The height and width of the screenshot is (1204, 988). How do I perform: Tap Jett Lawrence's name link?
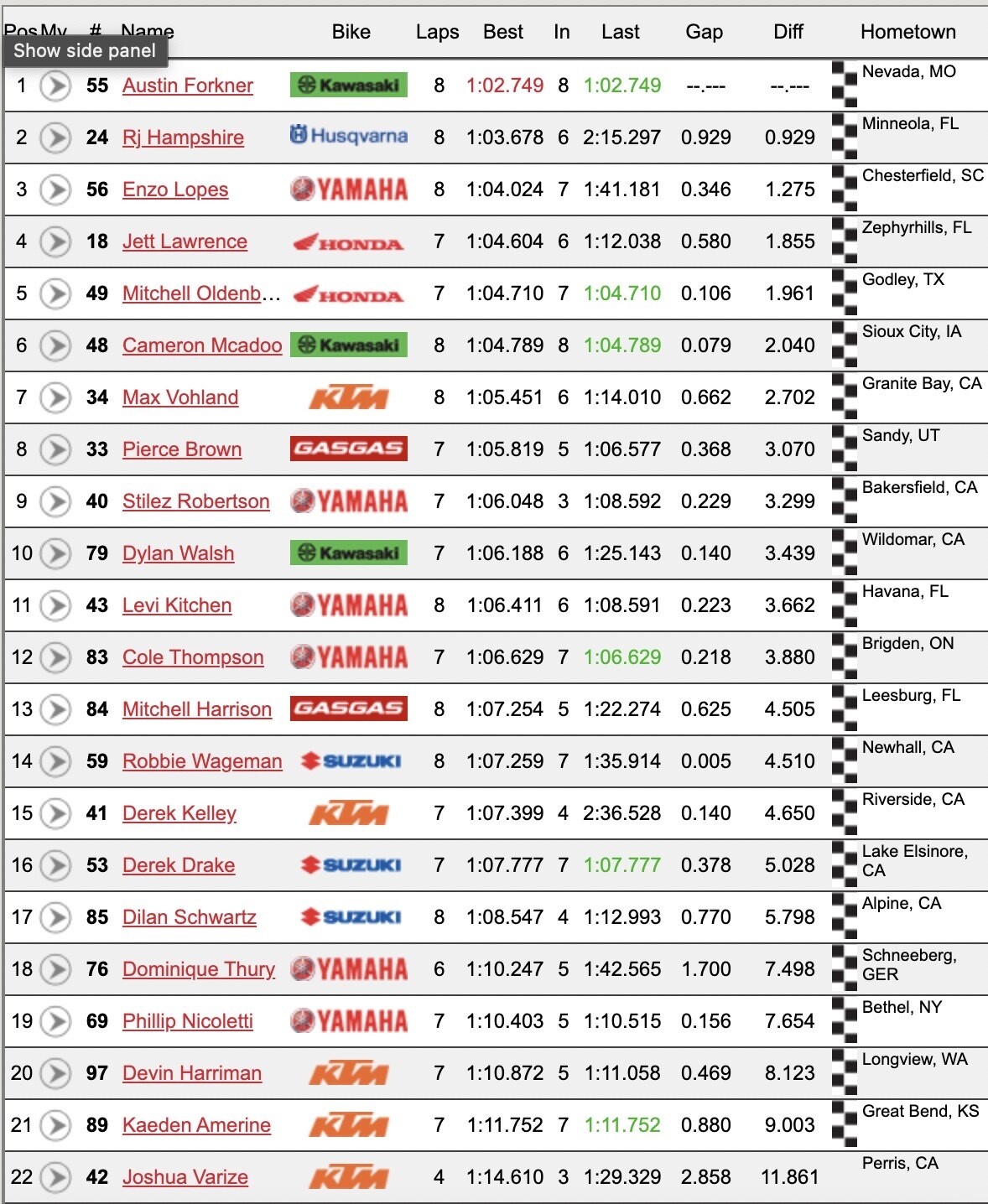[x=185, y=241]
